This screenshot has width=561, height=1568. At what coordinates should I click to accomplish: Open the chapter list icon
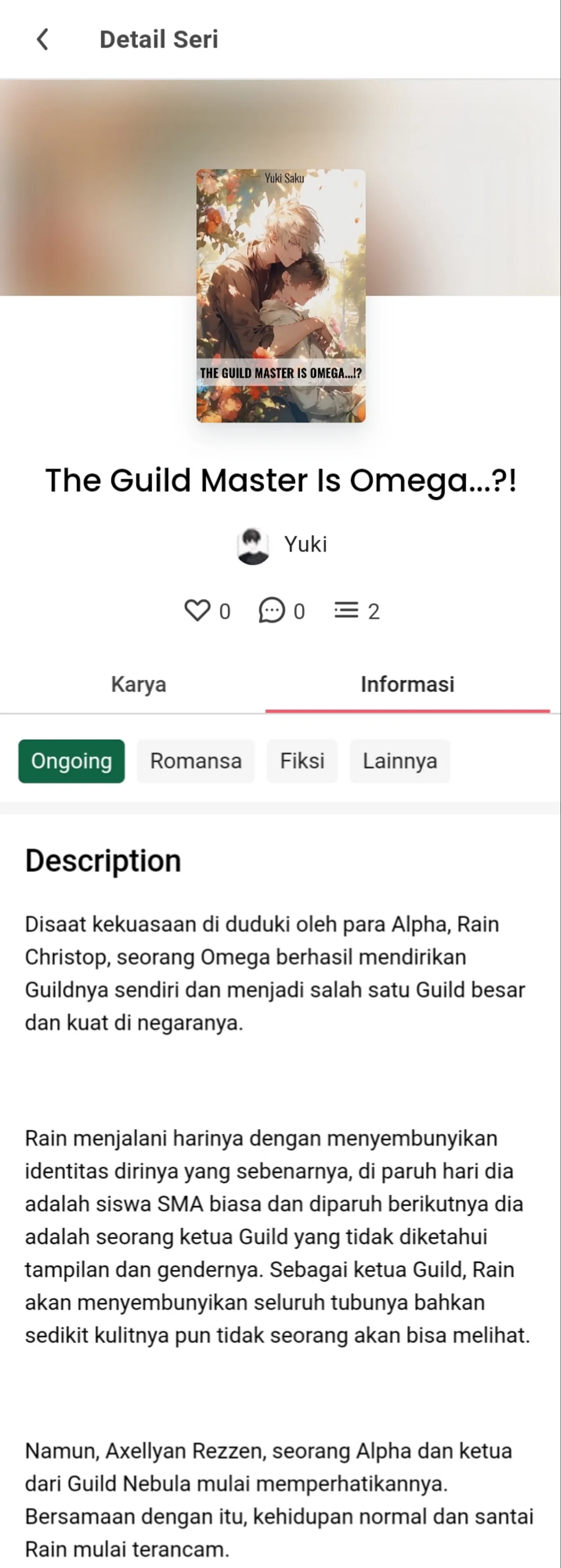point(346,610)
